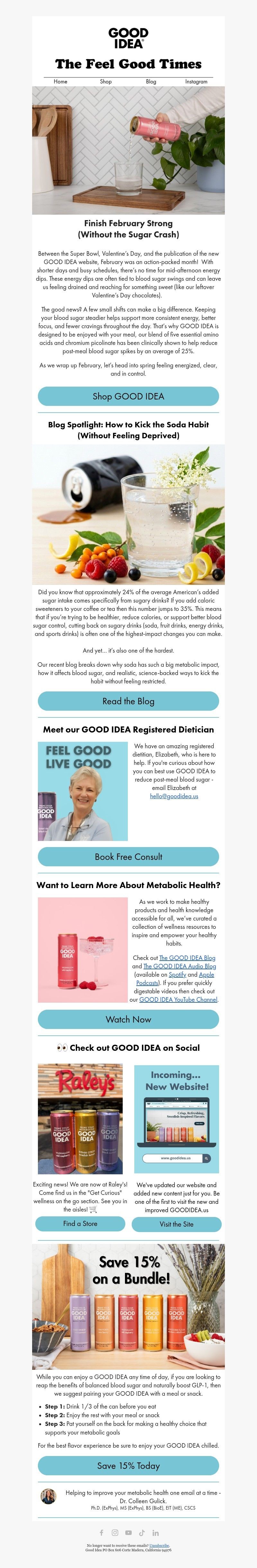Open the Home link in header

60,81
